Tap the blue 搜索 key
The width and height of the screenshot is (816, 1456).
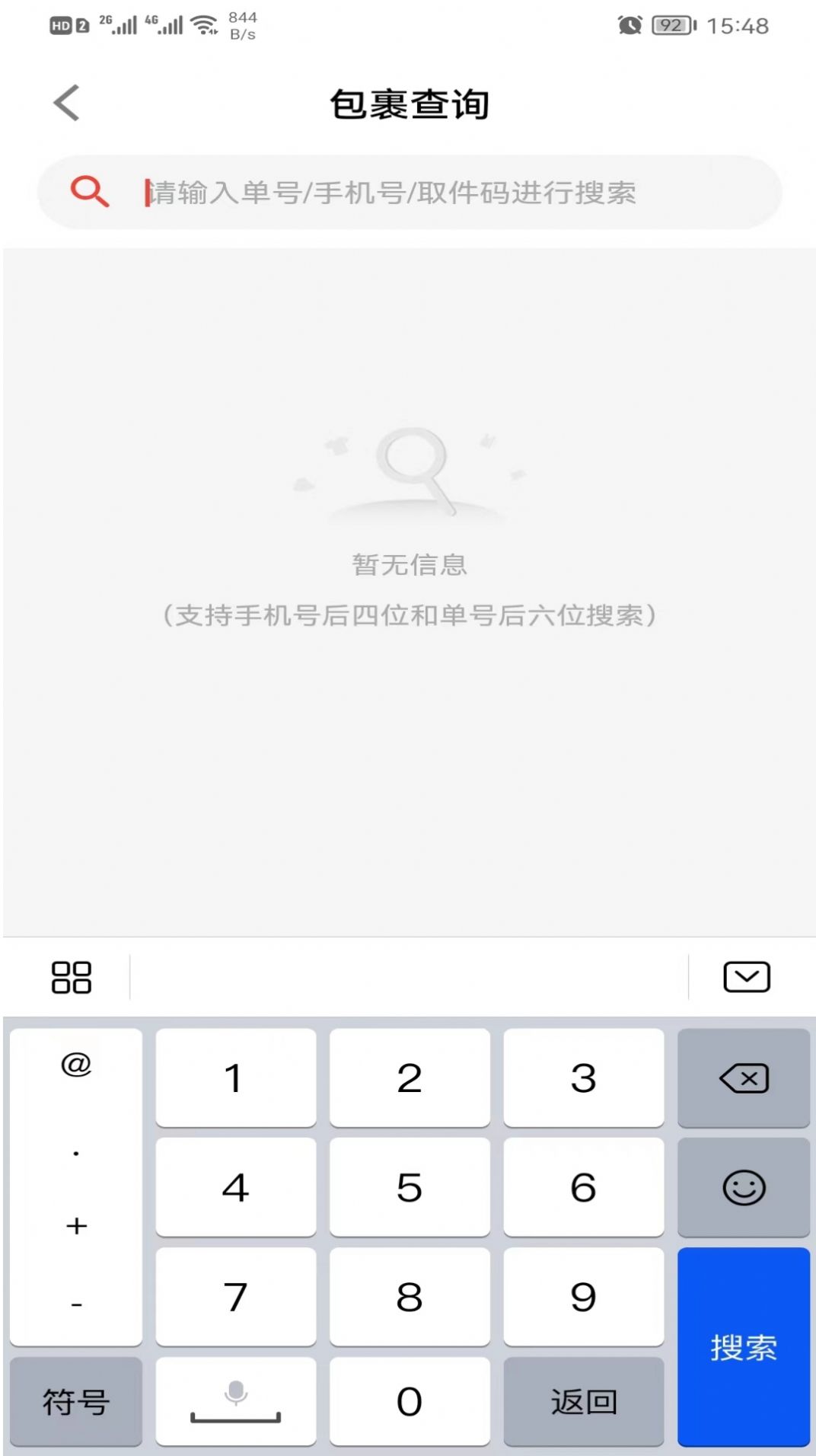pos(743,1346)
